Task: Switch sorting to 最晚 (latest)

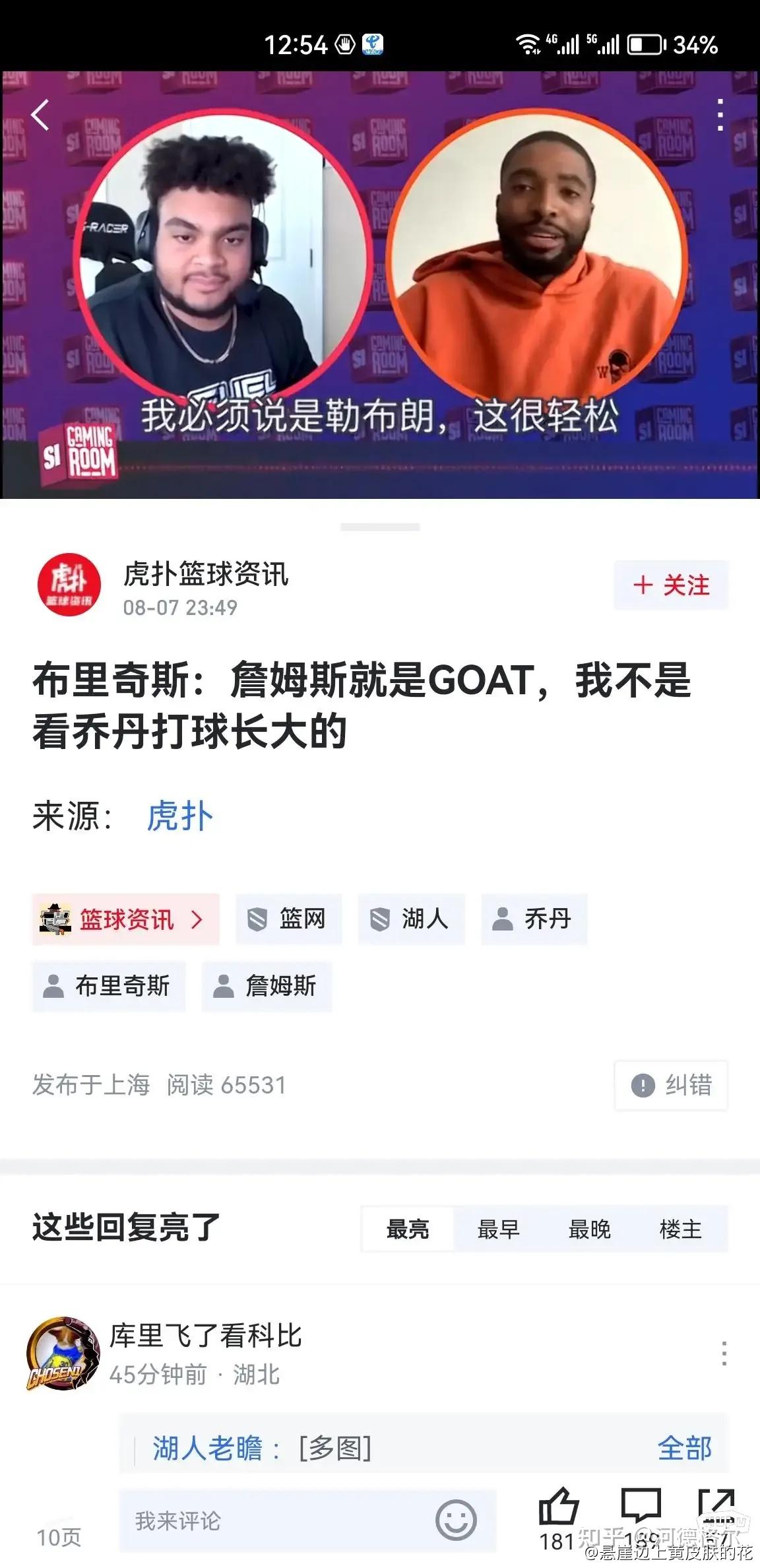Action: click(590, 1229)
